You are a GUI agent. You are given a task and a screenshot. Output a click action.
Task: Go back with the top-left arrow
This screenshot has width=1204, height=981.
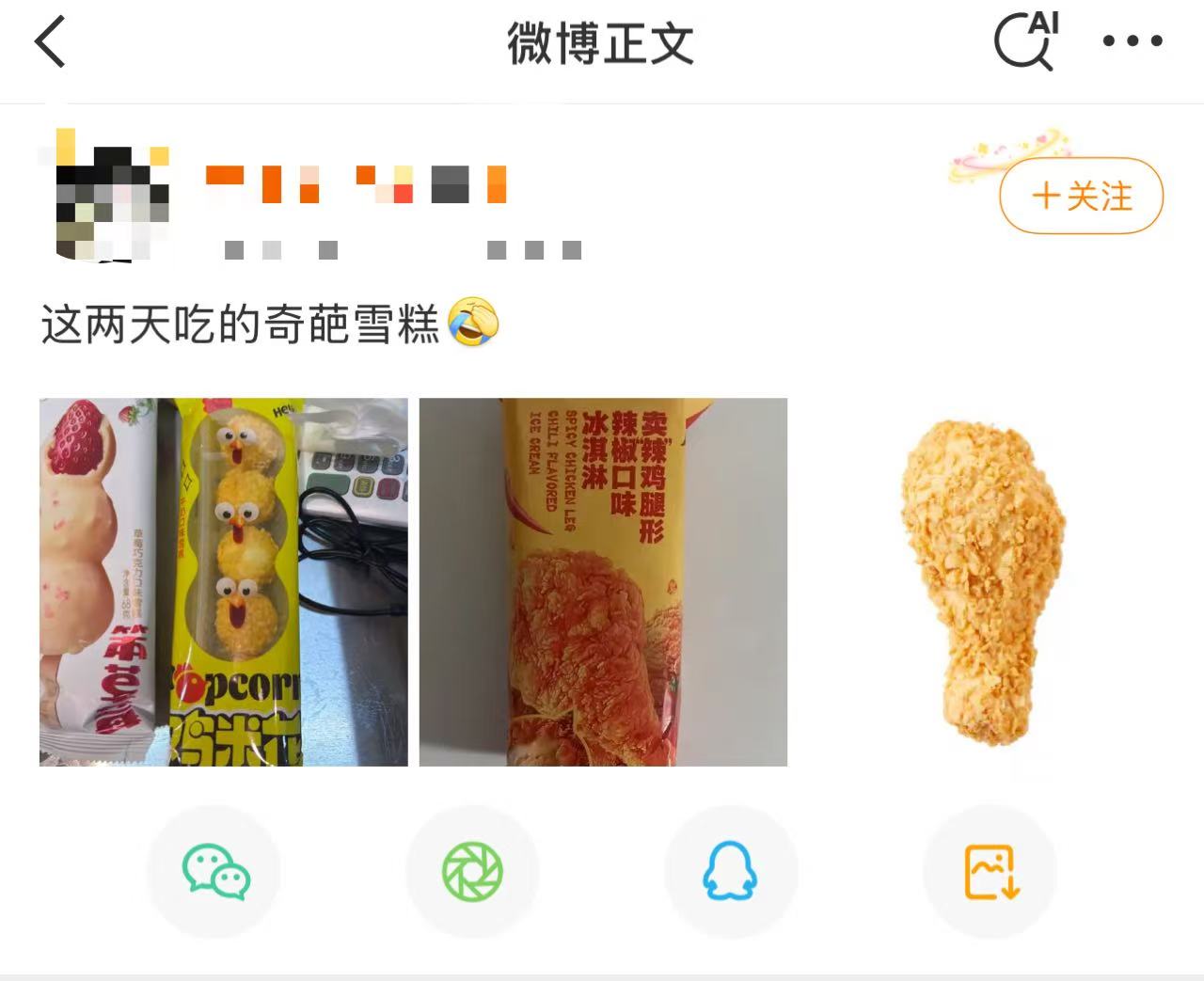(x=51, y=42)
